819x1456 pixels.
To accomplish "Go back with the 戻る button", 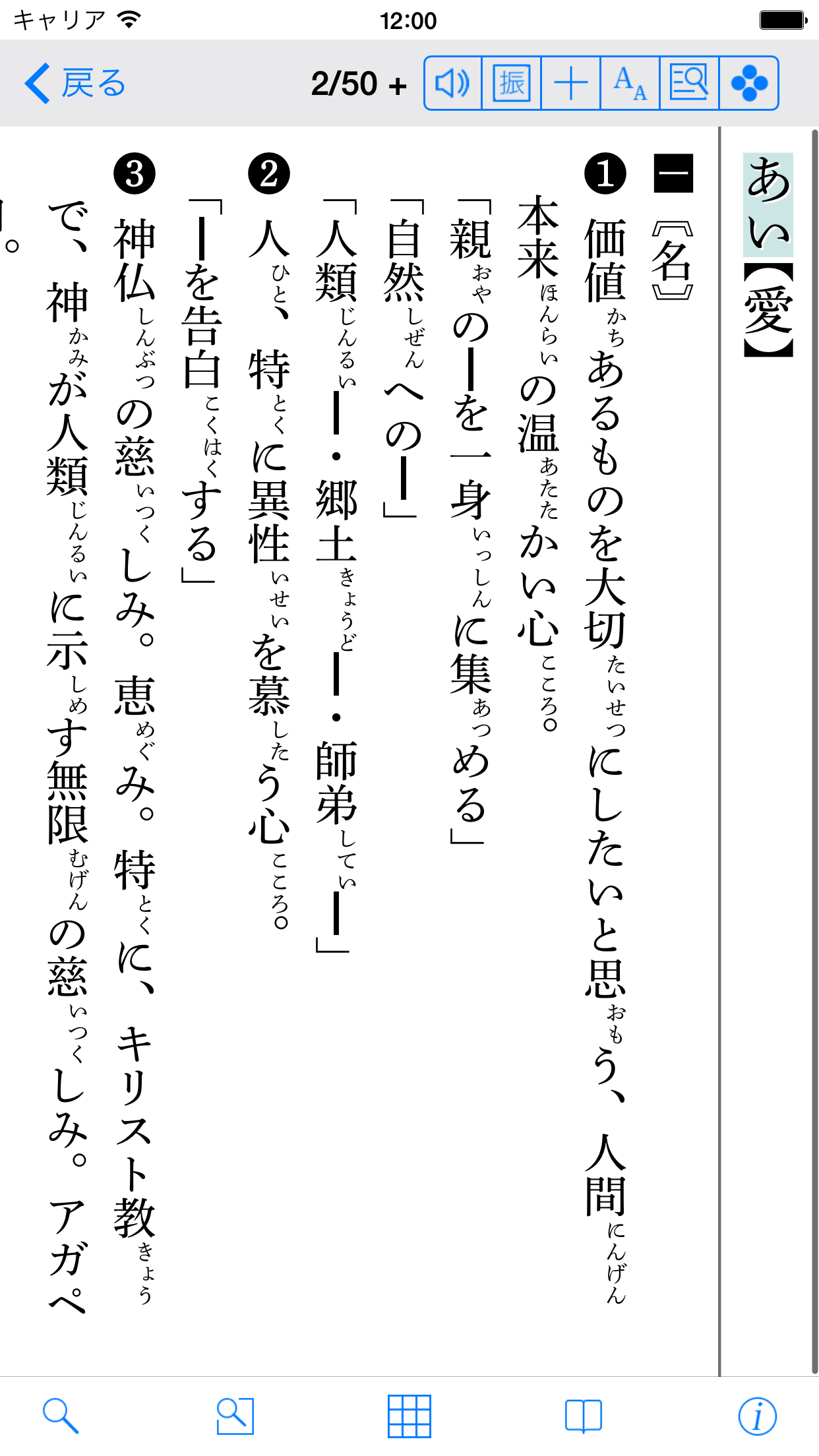I will (x=75, y=84).
